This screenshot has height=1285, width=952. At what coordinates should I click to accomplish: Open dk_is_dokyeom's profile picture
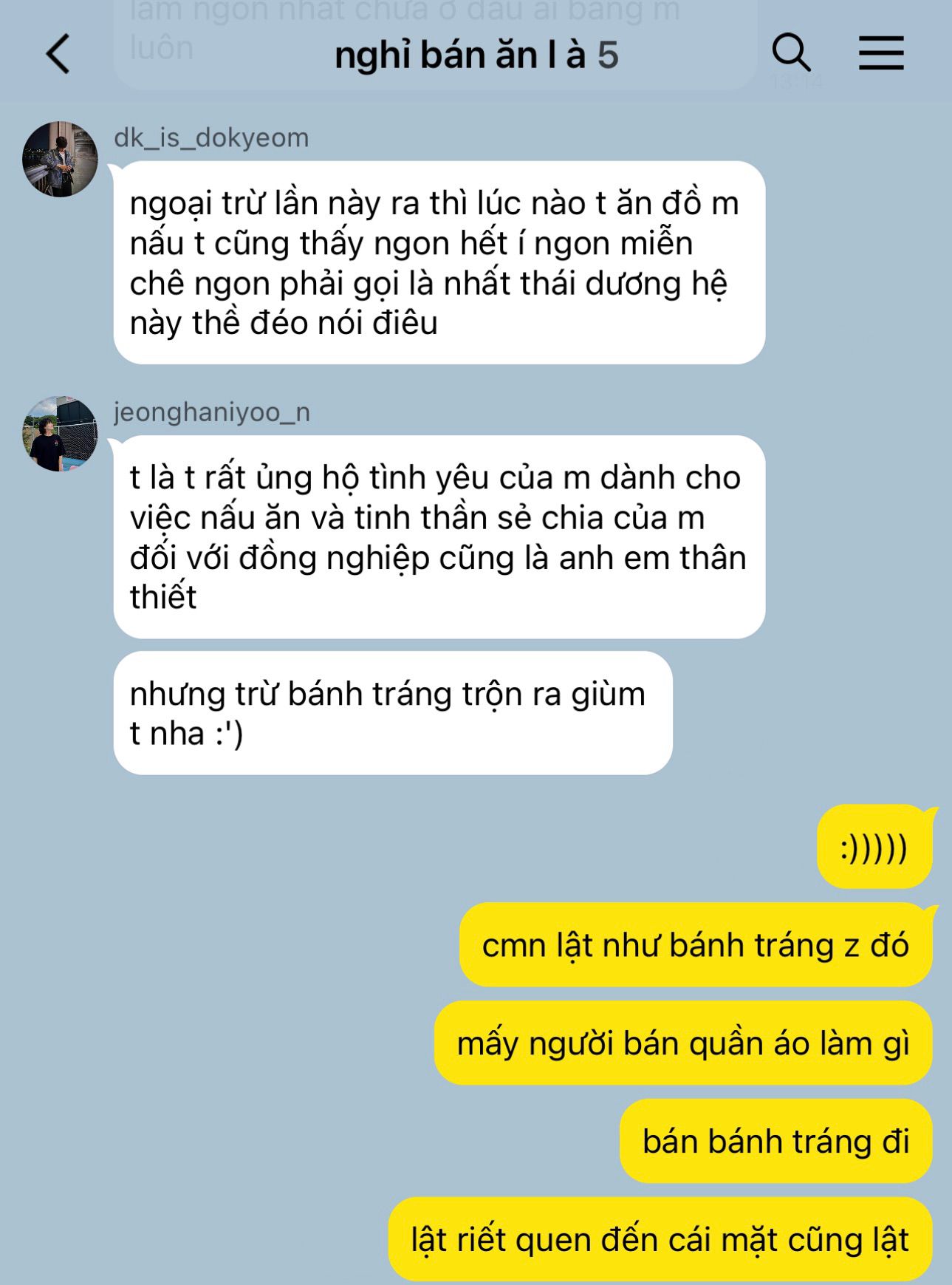[60, 159]
